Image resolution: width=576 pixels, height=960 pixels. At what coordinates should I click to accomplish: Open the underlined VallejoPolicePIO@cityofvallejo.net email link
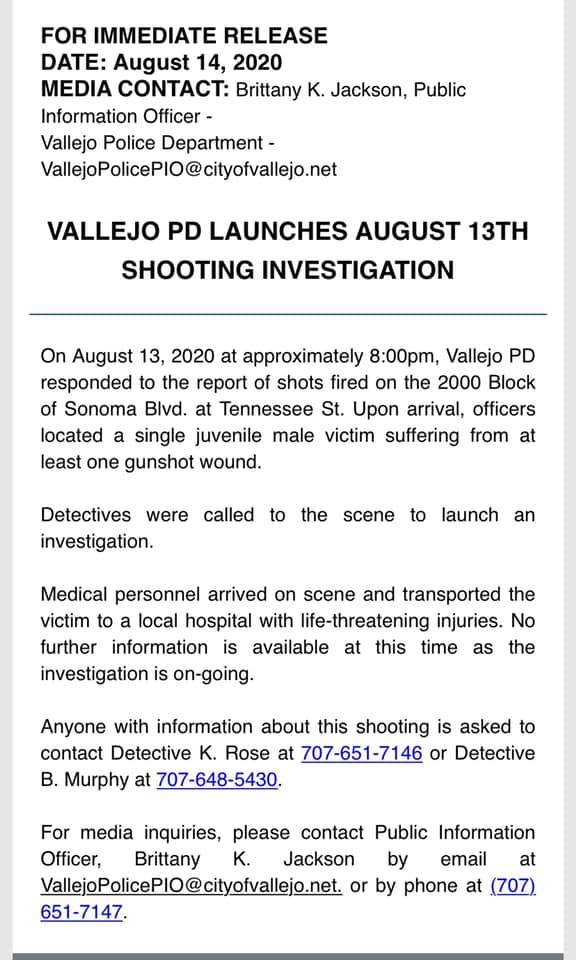pyautogui.click(x=191, y=885)
